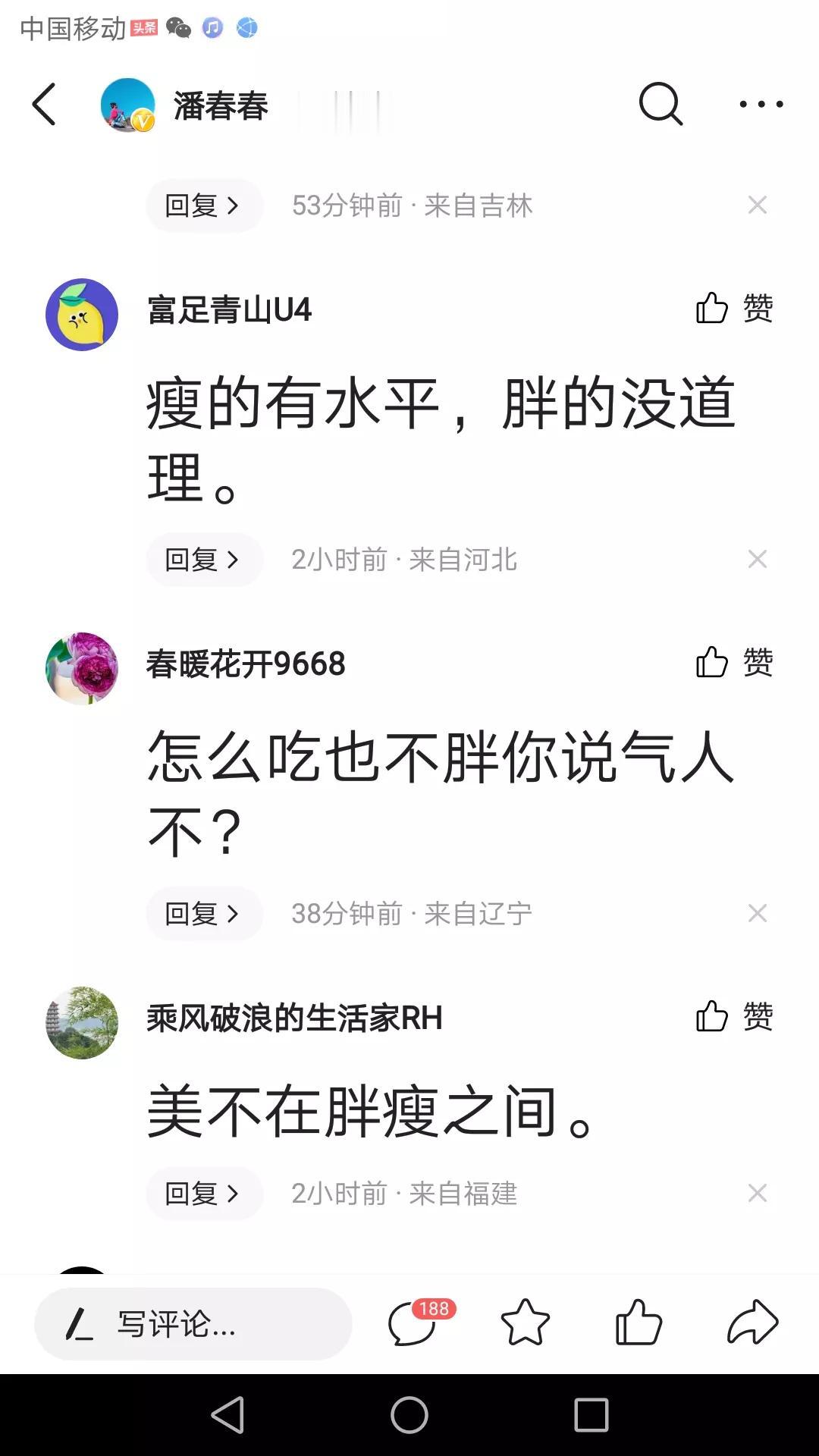Open the search icon in the header
The width and height of the screenshot is (819, 1456).
point(660,104)
